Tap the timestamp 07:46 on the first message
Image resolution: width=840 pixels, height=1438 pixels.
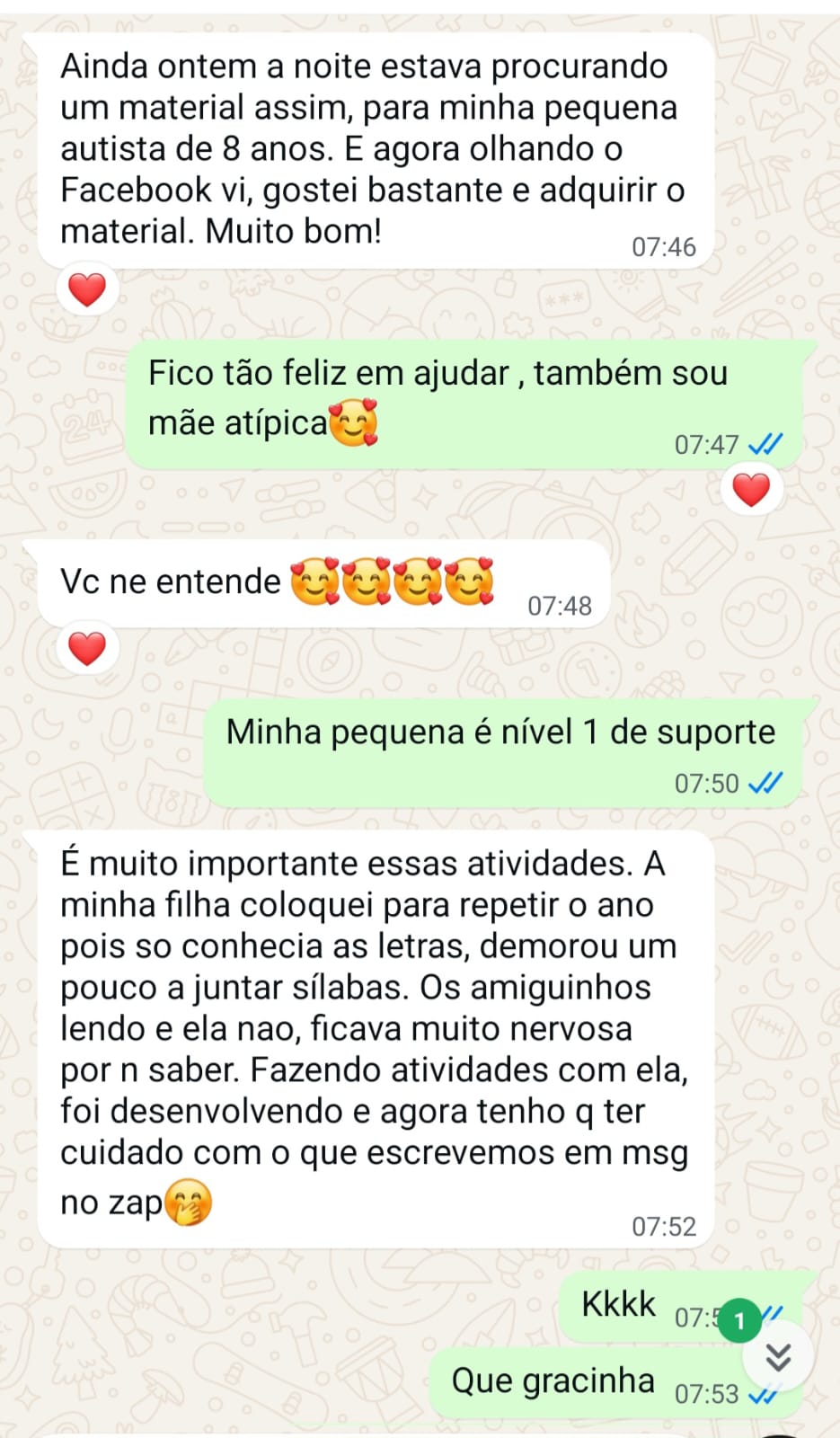[x=665, y=247]
